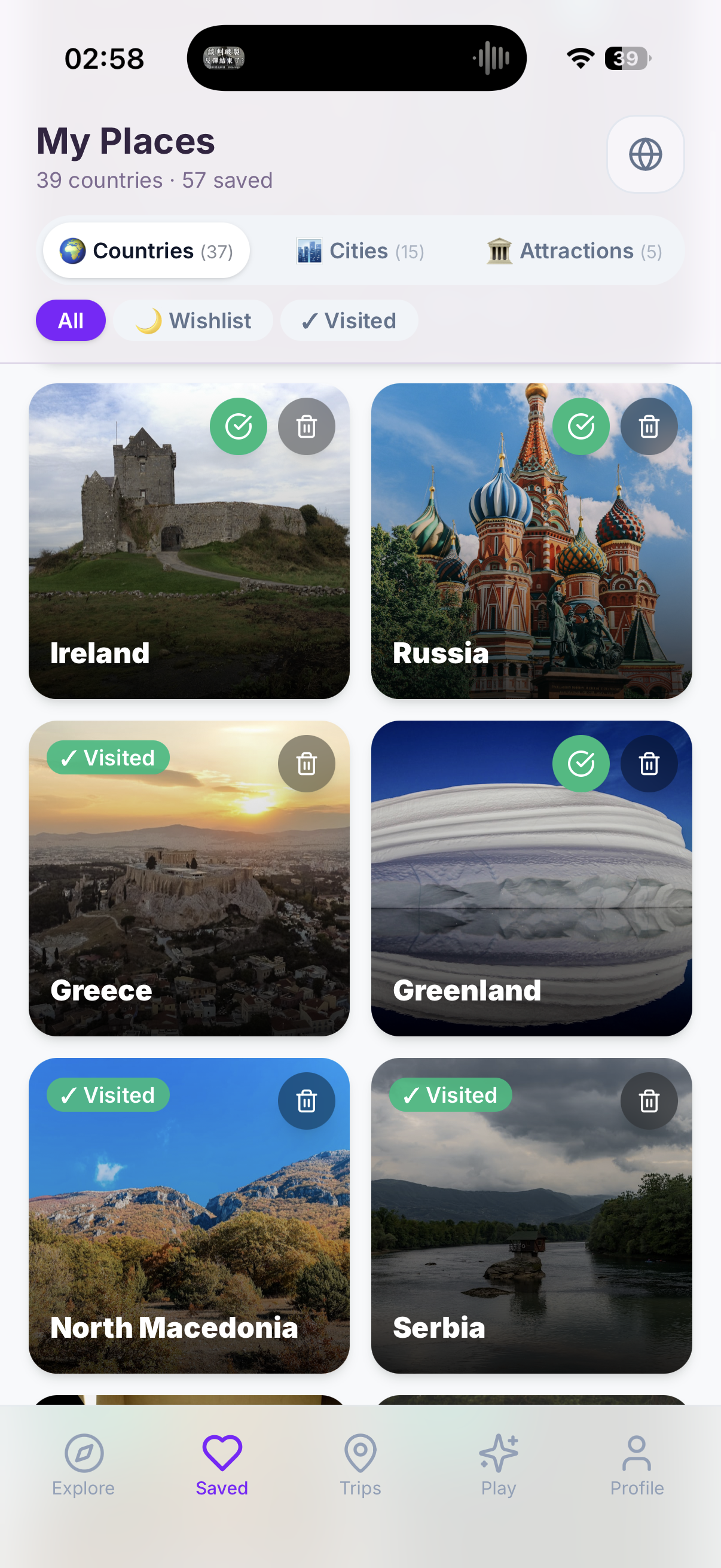Switch to the Cities tab

pyautogui.click(x=360, y=251)
